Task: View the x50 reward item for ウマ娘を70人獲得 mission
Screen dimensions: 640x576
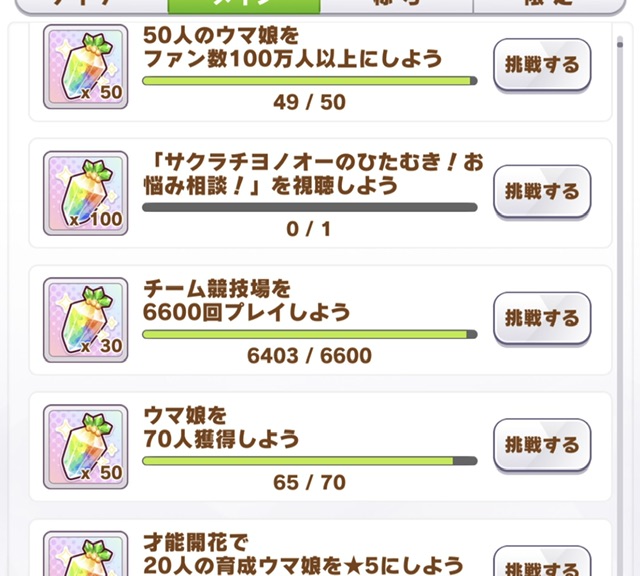Action: pos(85,446)
